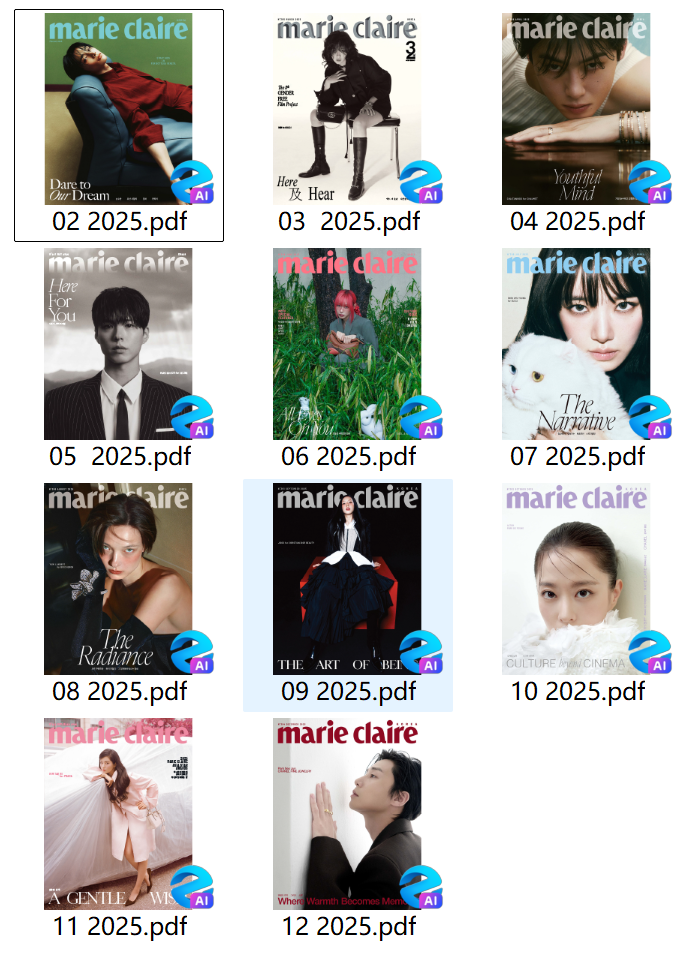The height and width of the screenshot is (964, 695).
Task: Open the 02 2025.pdf file
Action: pyautogui.click(x=118, y=110)
